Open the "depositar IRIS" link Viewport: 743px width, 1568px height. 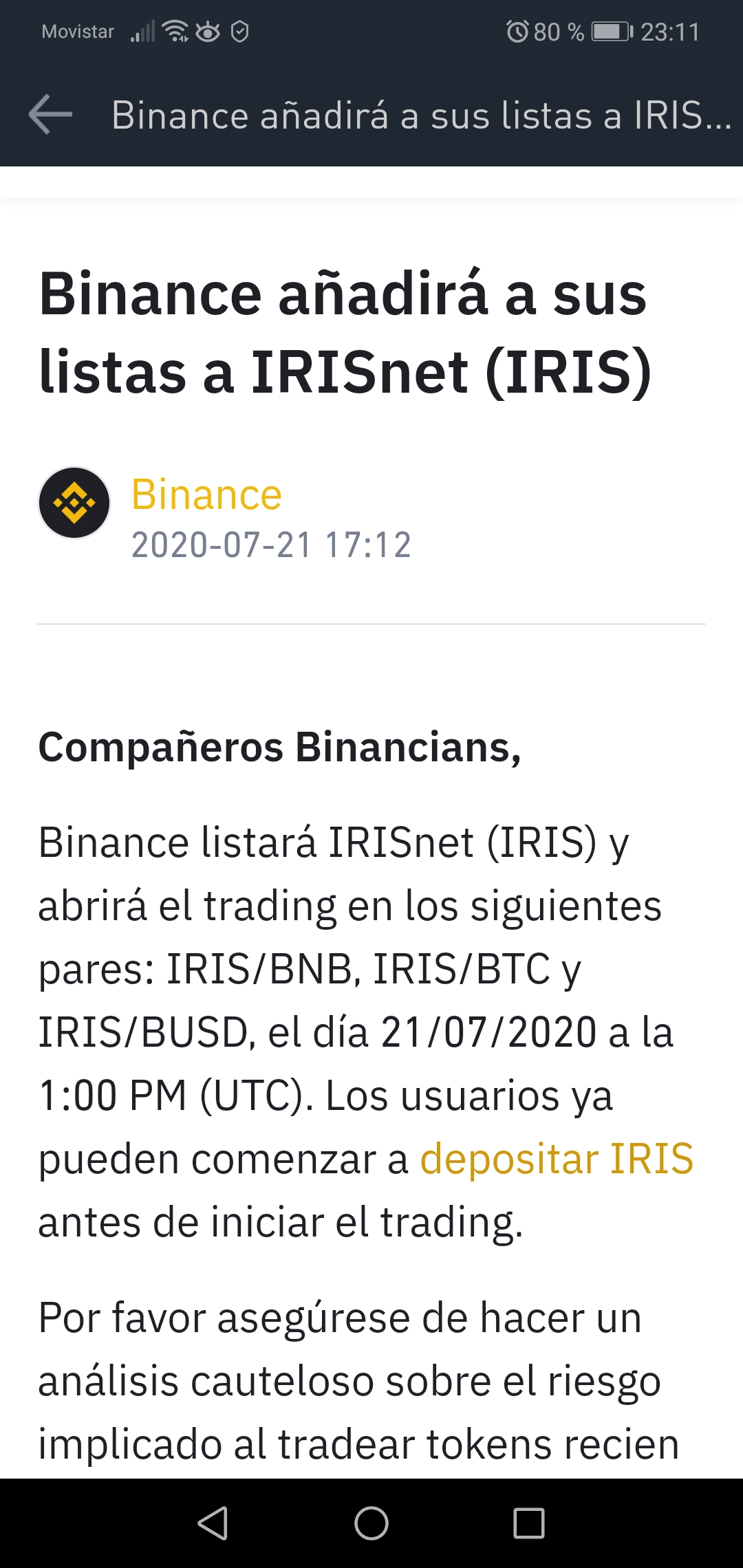point(557,1159)
